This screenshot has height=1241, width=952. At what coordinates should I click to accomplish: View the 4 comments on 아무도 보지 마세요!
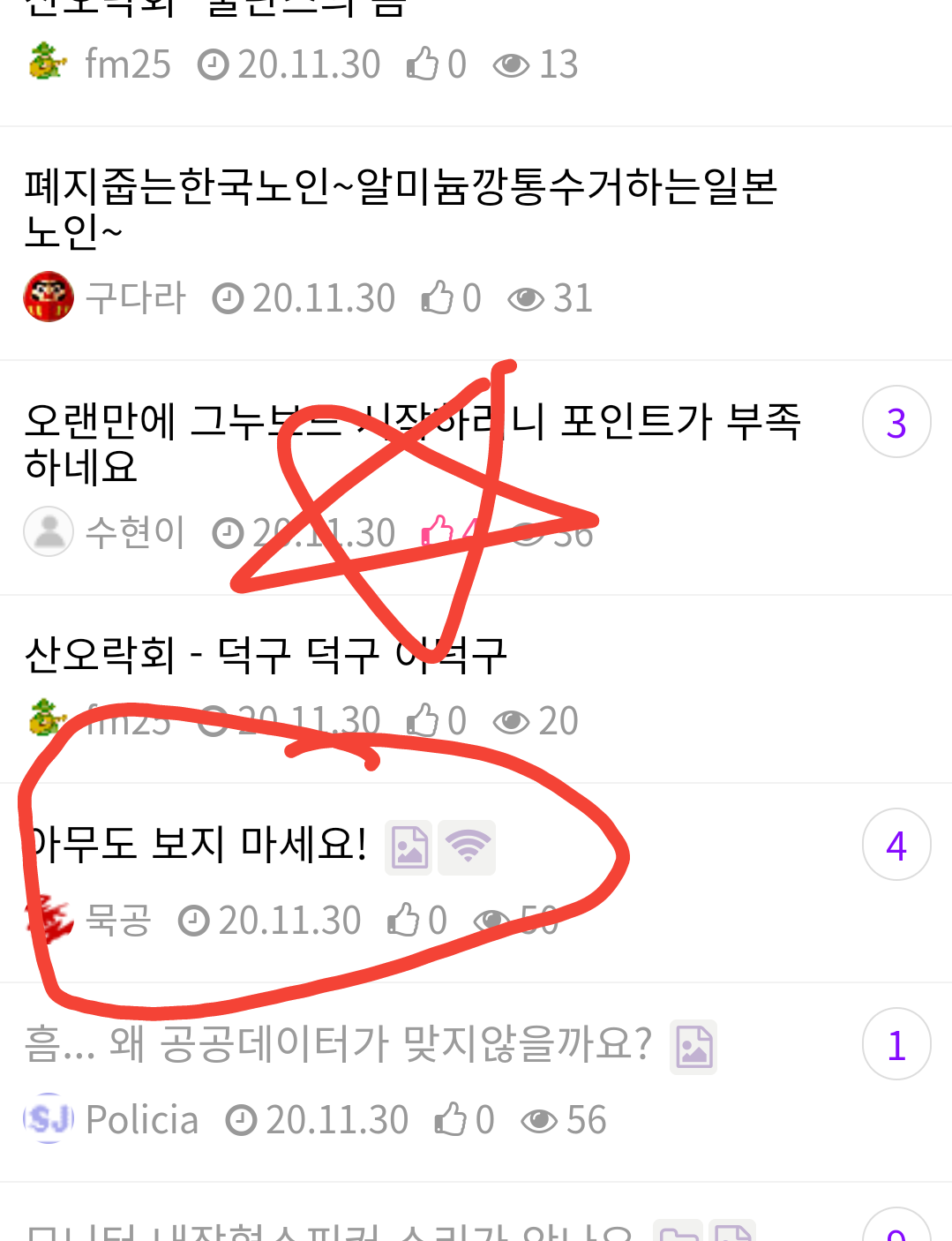(x=896, y=846)
